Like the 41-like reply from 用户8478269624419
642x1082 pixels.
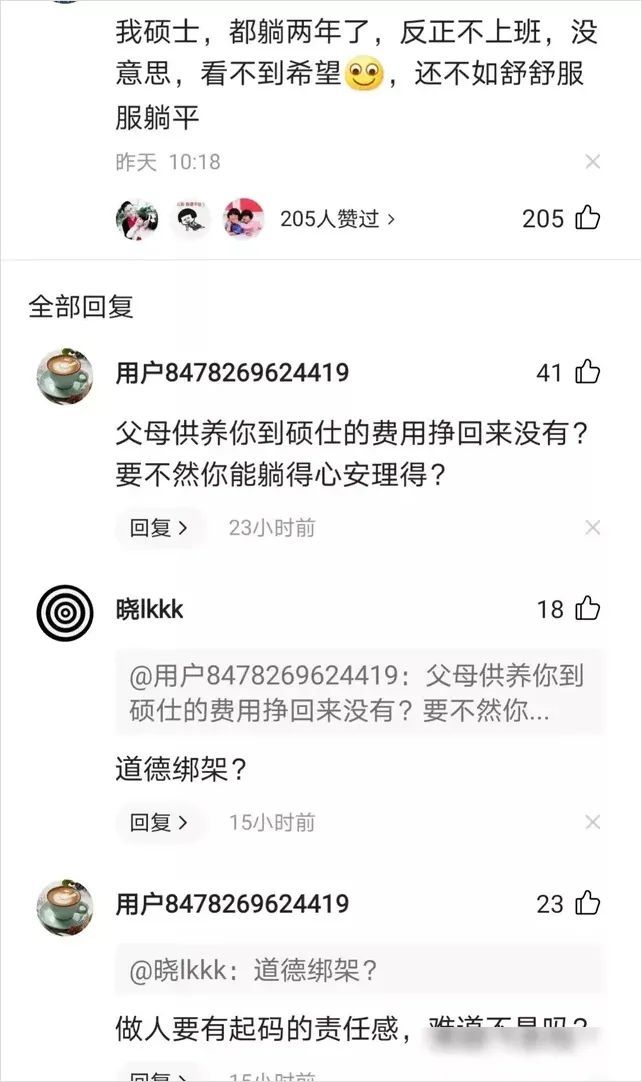click(587, 373)
